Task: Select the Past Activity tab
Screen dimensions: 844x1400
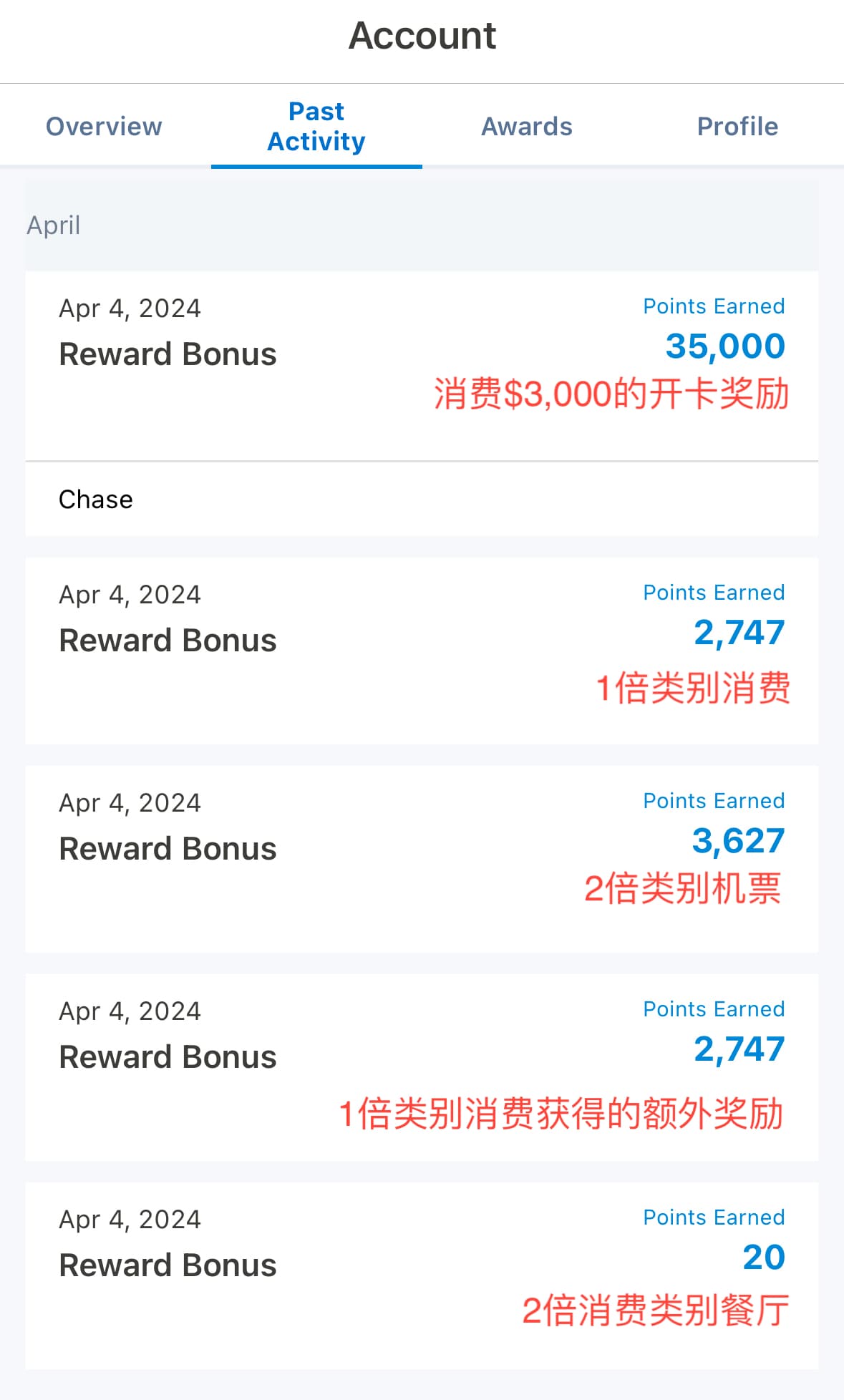Action: [x=316, y=127]
